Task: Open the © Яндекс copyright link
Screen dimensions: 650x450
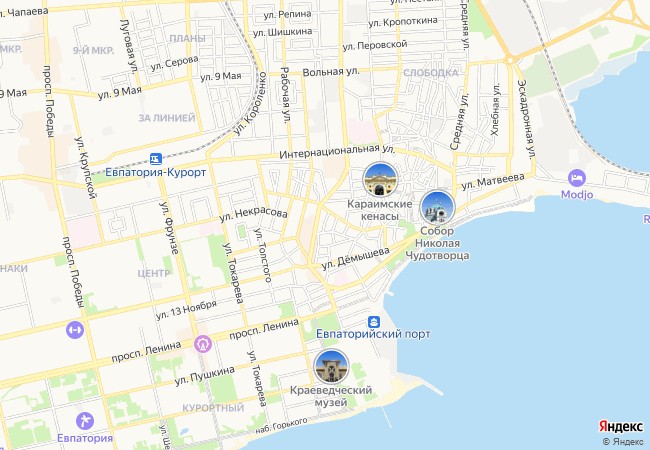Action: click(622, 441)
